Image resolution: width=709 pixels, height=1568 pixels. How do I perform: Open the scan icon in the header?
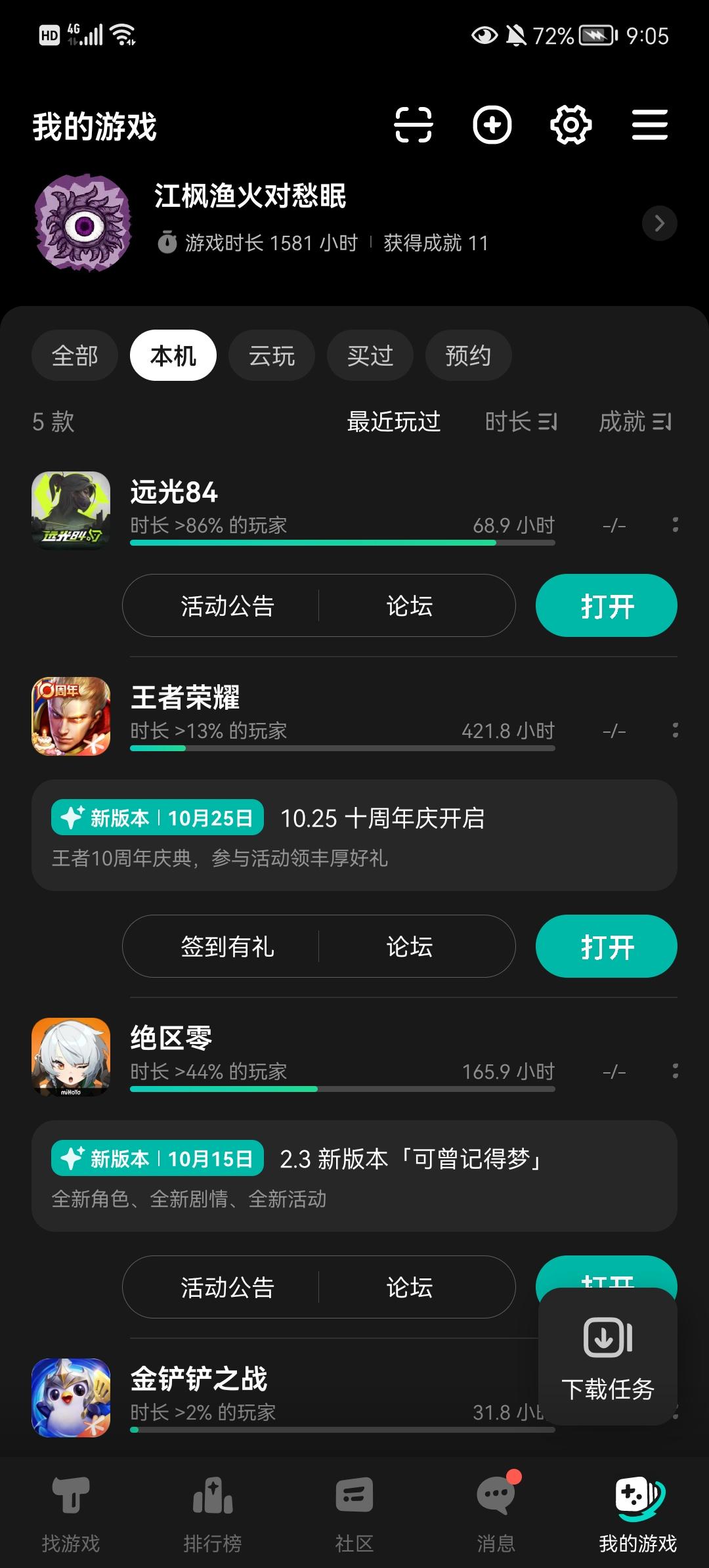point(413,125)
